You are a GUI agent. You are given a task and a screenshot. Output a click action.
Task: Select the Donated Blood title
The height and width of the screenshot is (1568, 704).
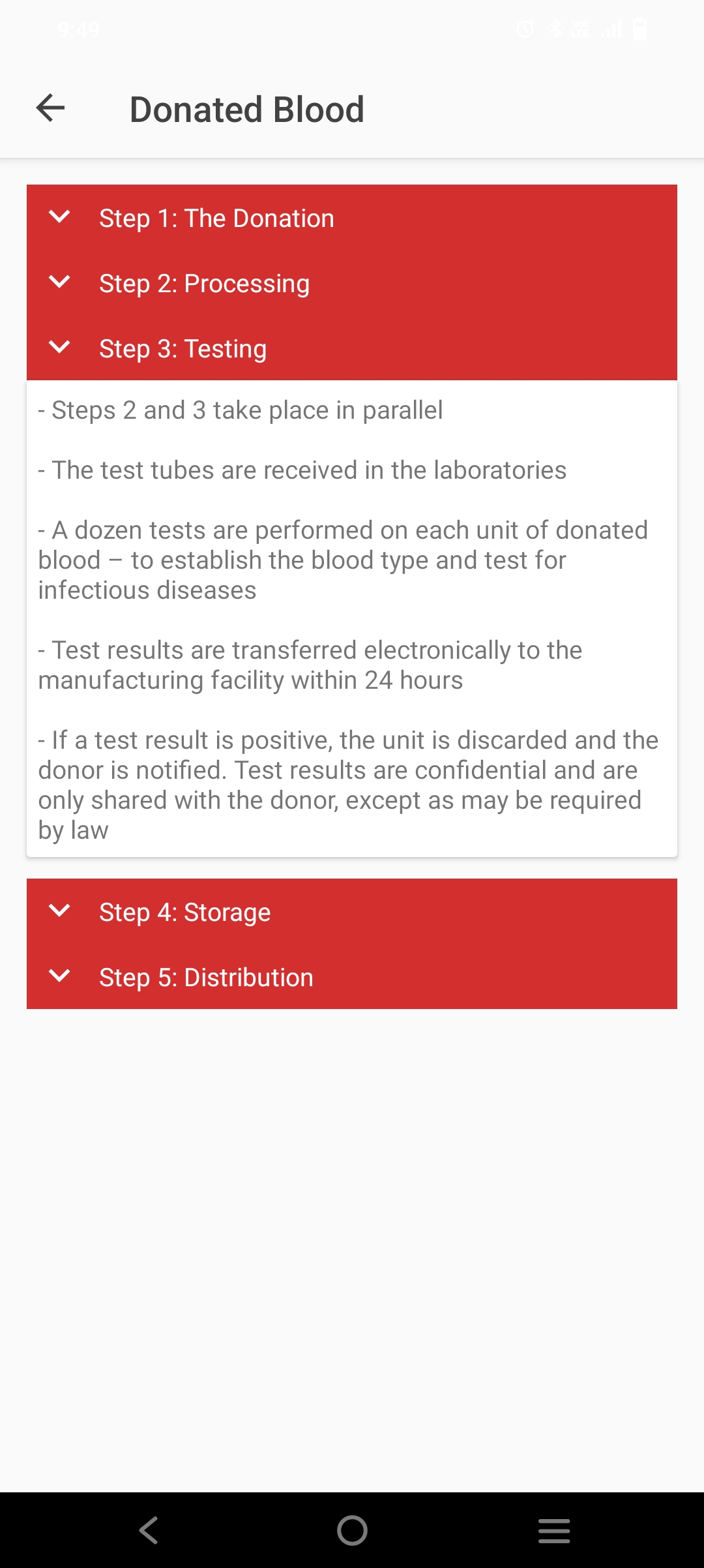[x=247, y=108]
